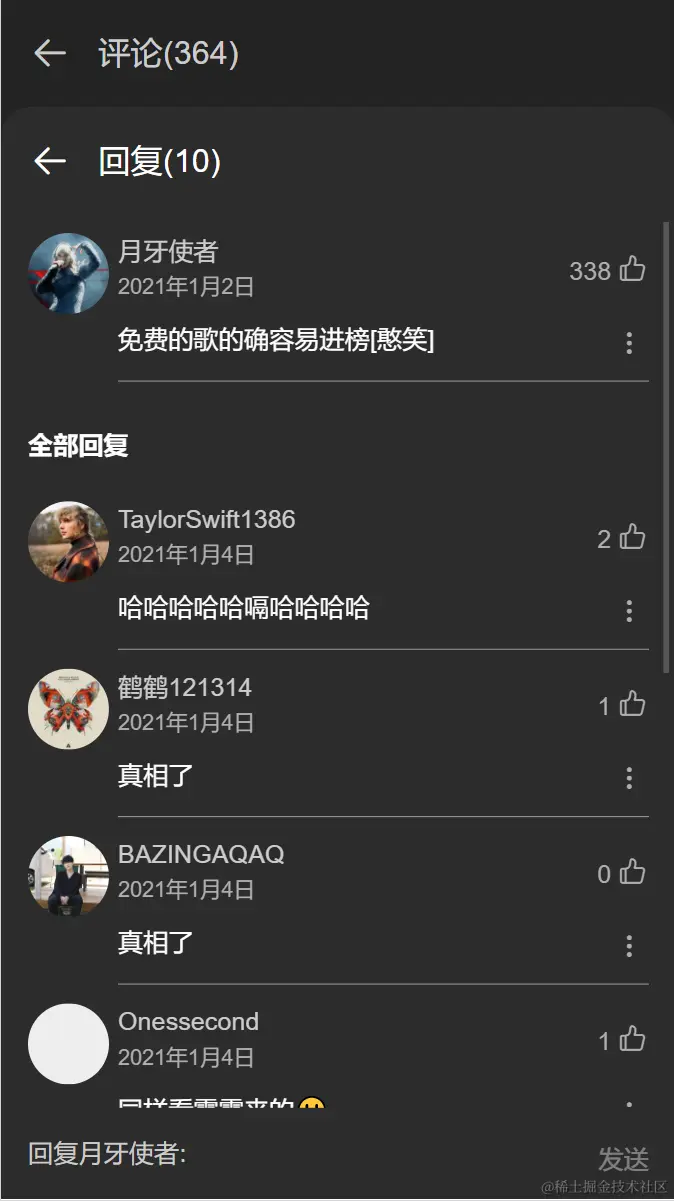This screenshot has width=674, height=1201.
Task: Open the butterfly avatar of 鹤鹤121314
Action: (68, 708)
